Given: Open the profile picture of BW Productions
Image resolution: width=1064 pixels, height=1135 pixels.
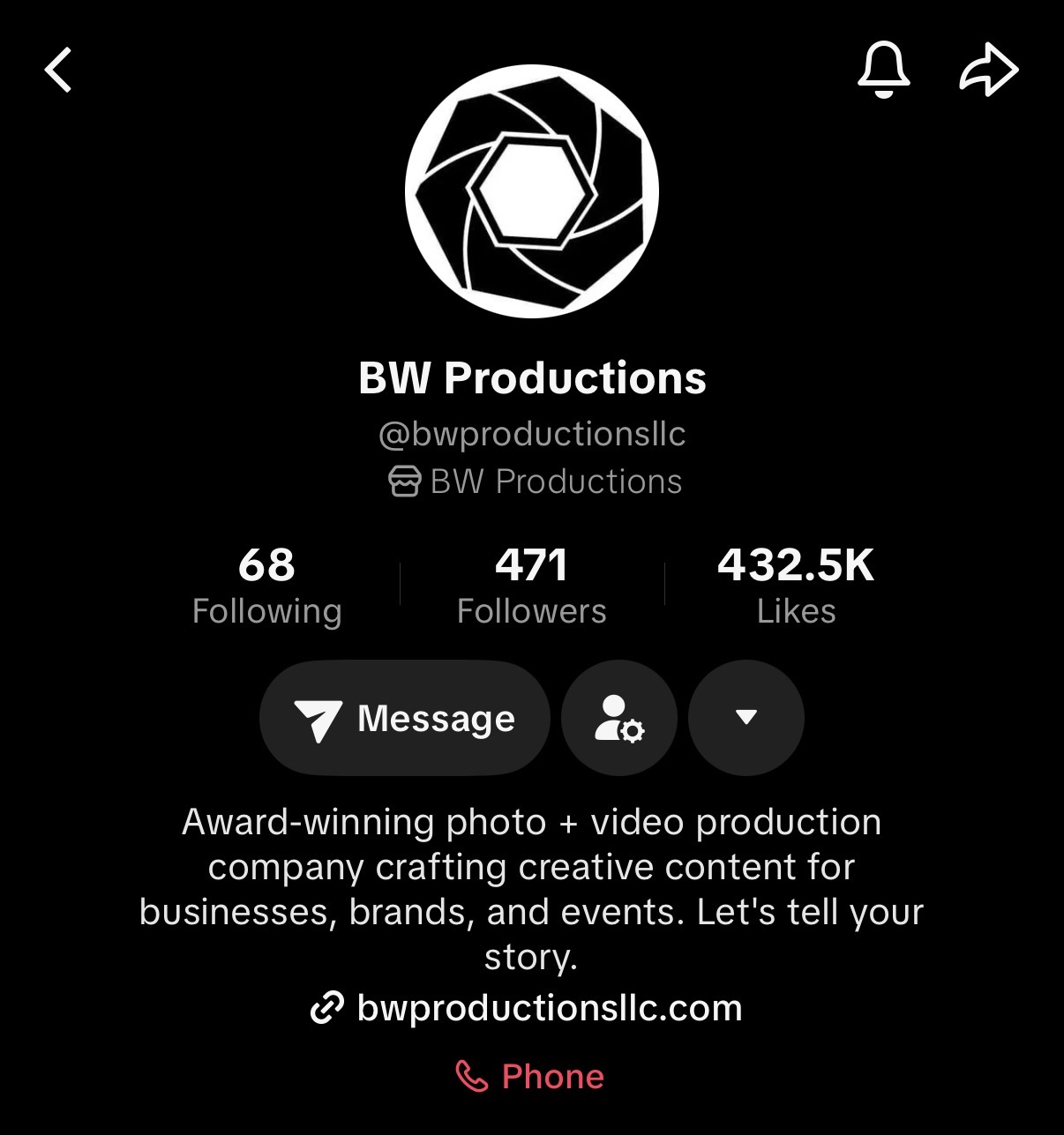Looking at the screenshot, I should pyautogui.click(x=532, y=194).
